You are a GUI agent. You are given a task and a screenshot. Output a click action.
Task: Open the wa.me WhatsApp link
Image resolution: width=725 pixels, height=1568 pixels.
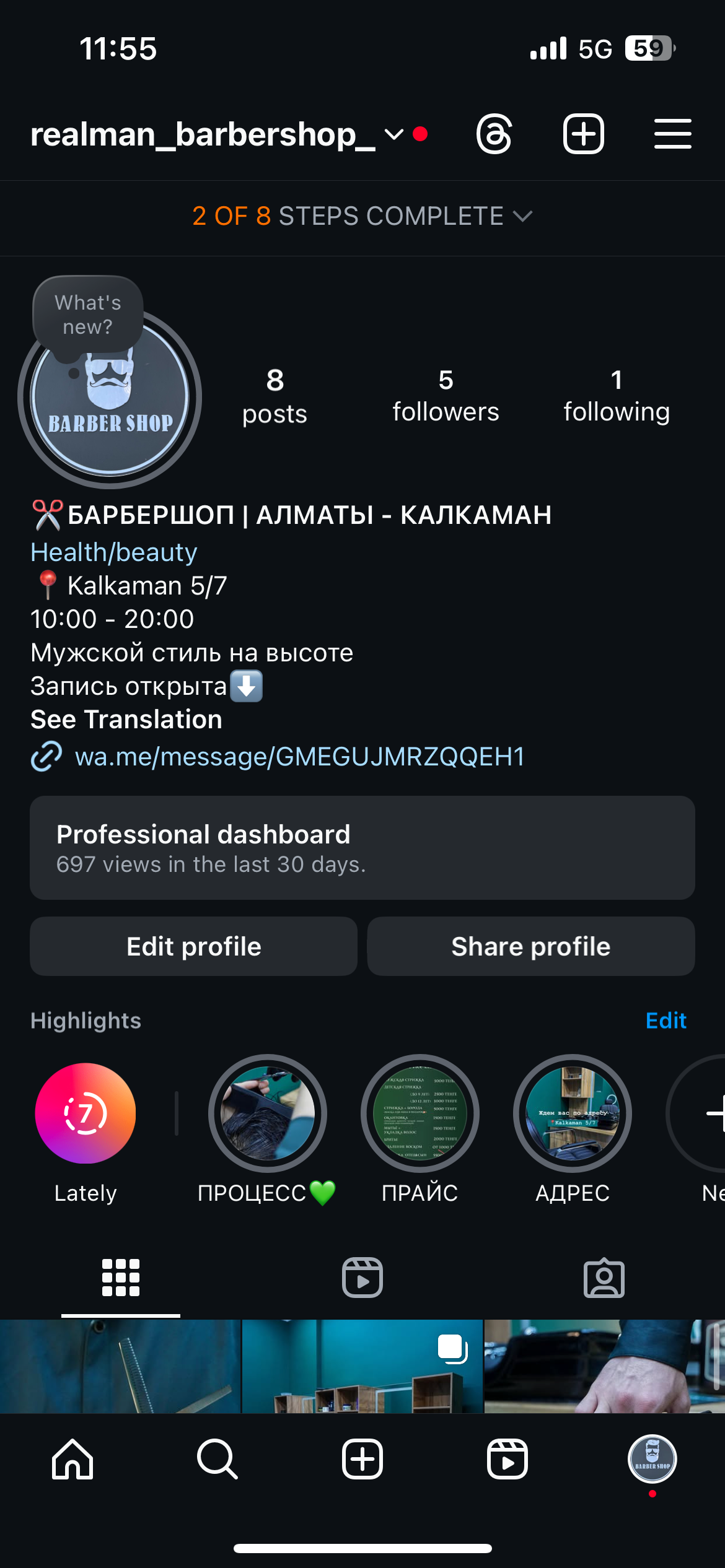point(299,757)
